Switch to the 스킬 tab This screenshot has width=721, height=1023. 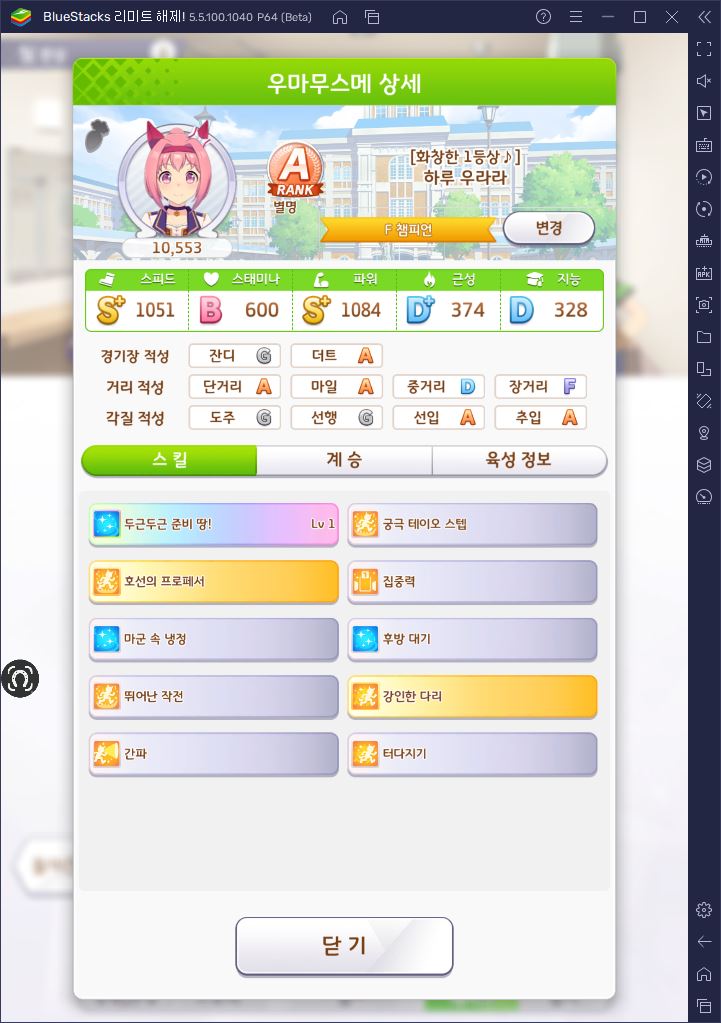169,460
